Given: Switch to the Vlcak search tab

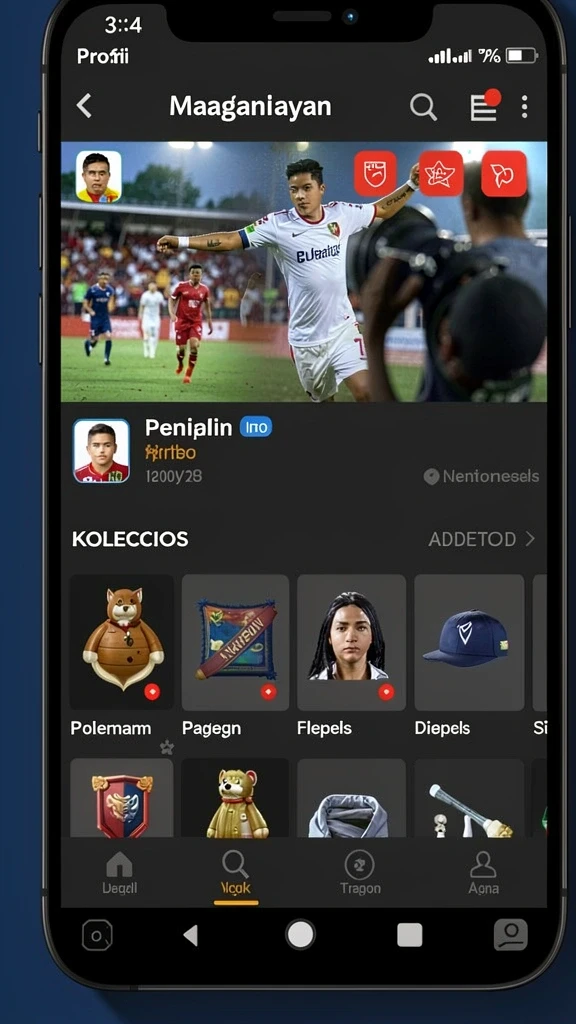Looking at the screenshot, I should tap(236, 874).
